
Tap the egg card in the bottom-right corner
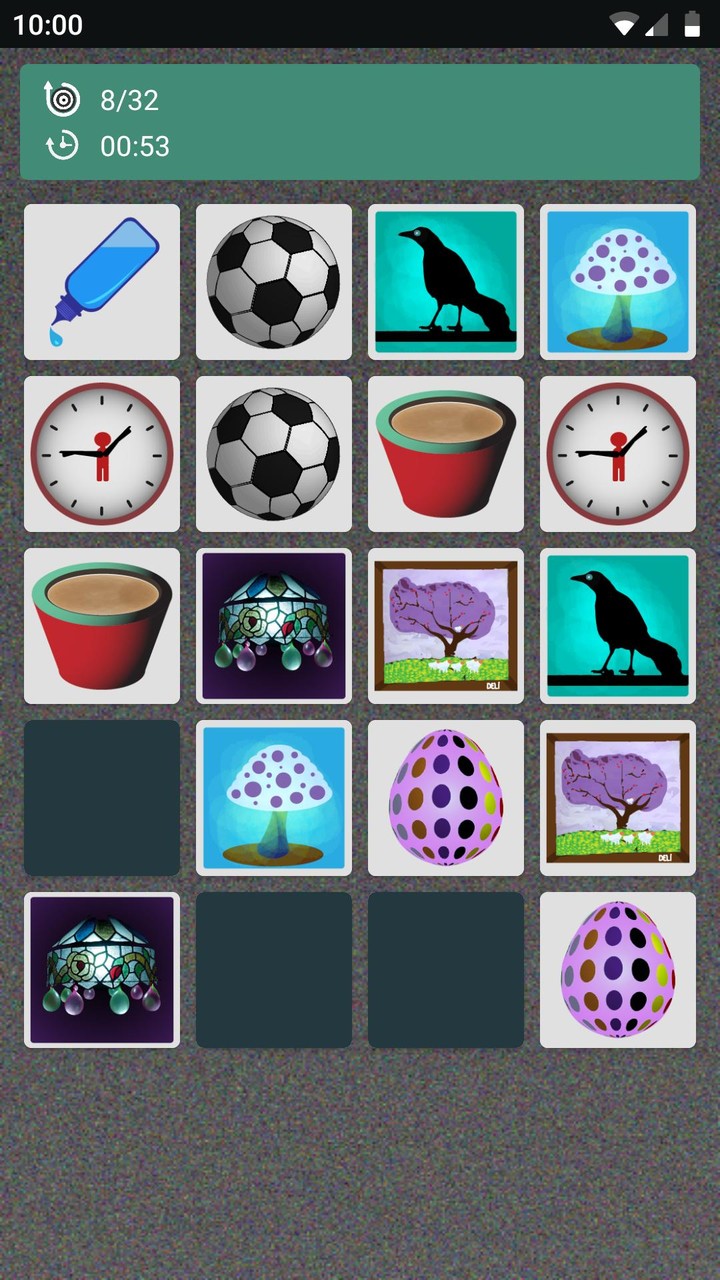[x=617, y=969]
